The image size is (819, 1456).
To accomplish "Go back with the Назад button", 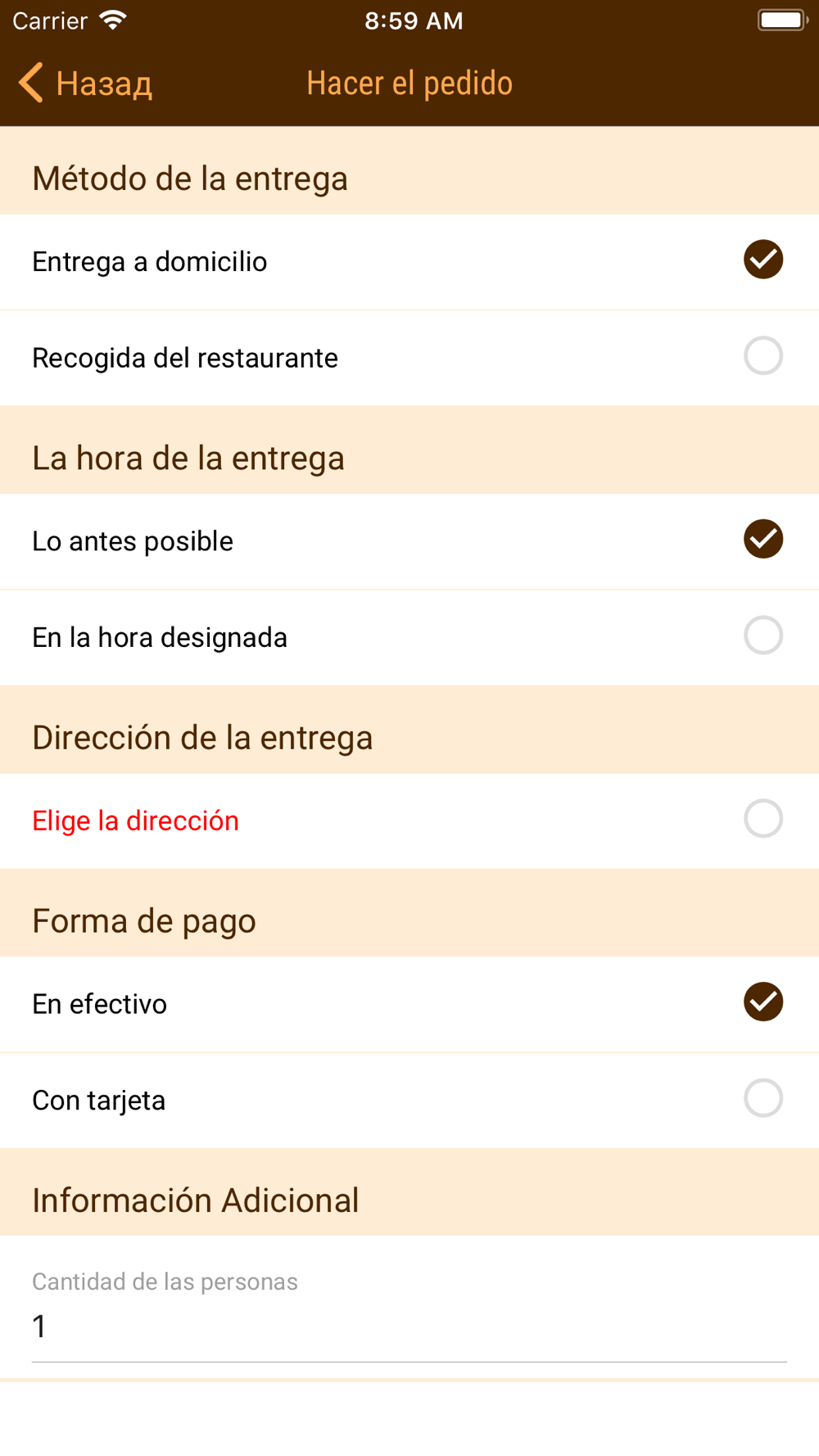I will [85, 84].
